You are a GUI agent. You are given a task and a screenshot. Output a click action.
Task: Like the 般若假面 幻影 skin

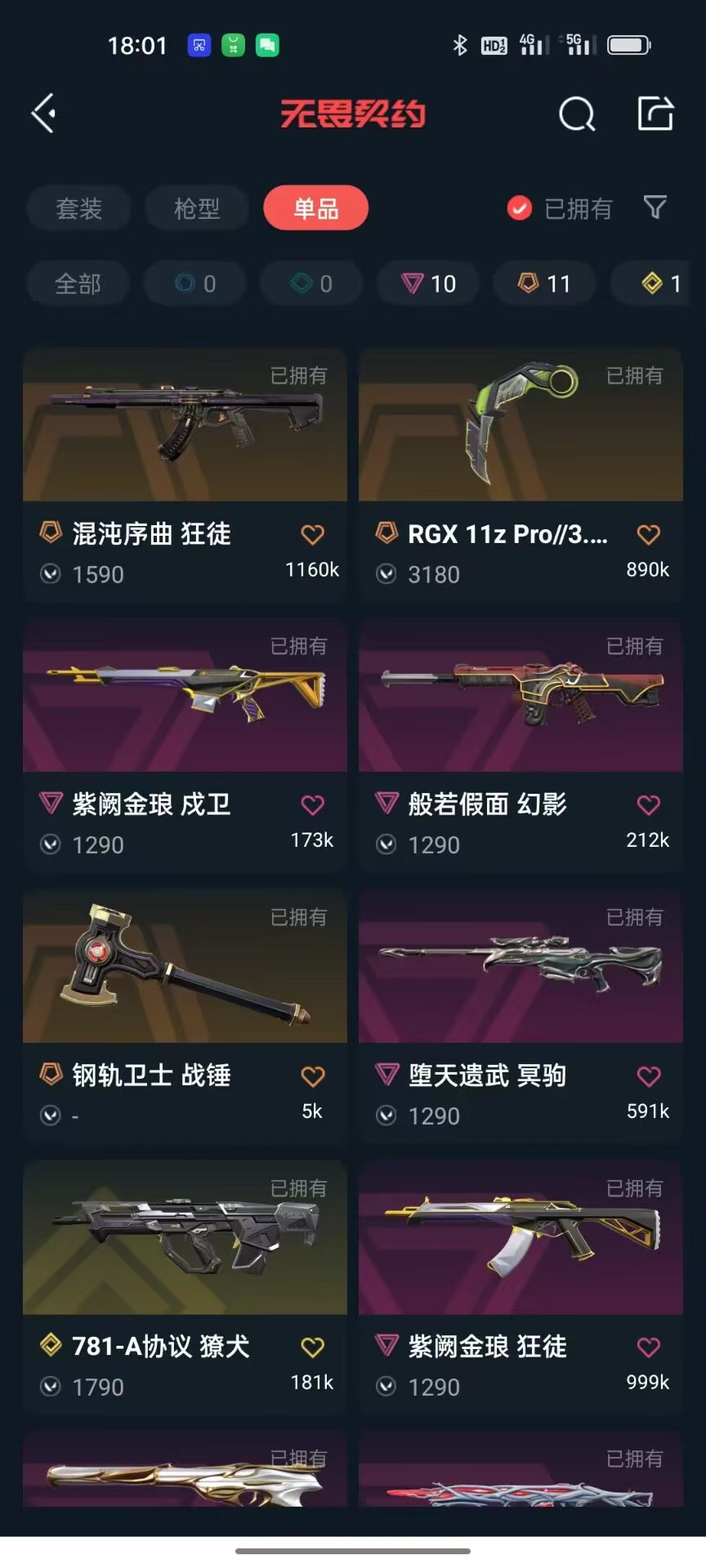point(648,805)
